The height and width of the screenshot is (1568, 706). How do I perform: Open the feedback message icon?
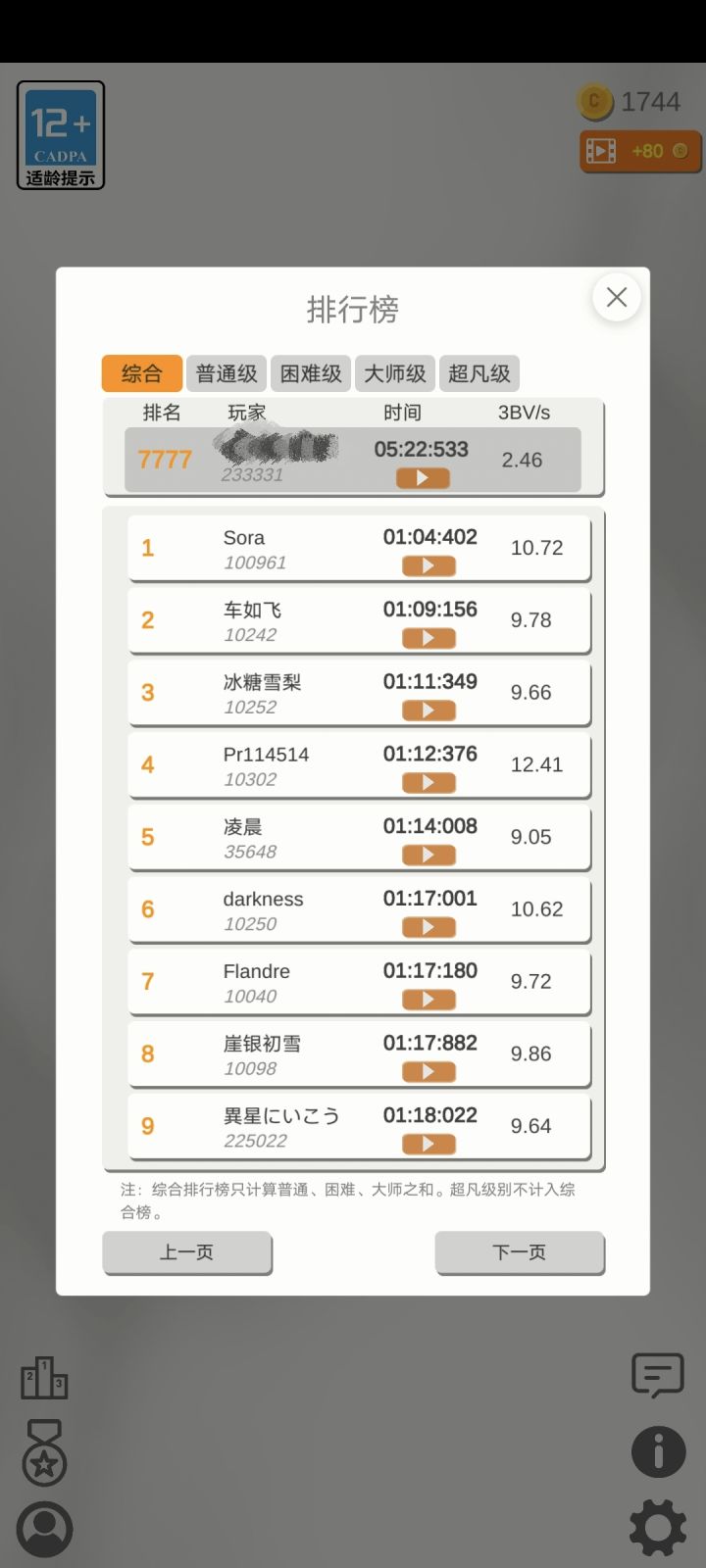(x=658, y=1374)
